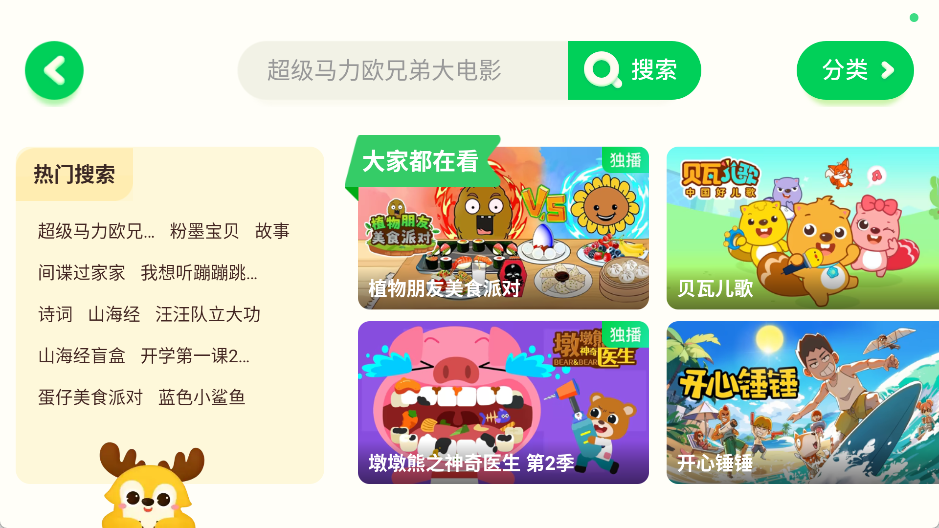Choose hot search 故事
The height and width of the screenshot is (528, 939).
point(272,231)
